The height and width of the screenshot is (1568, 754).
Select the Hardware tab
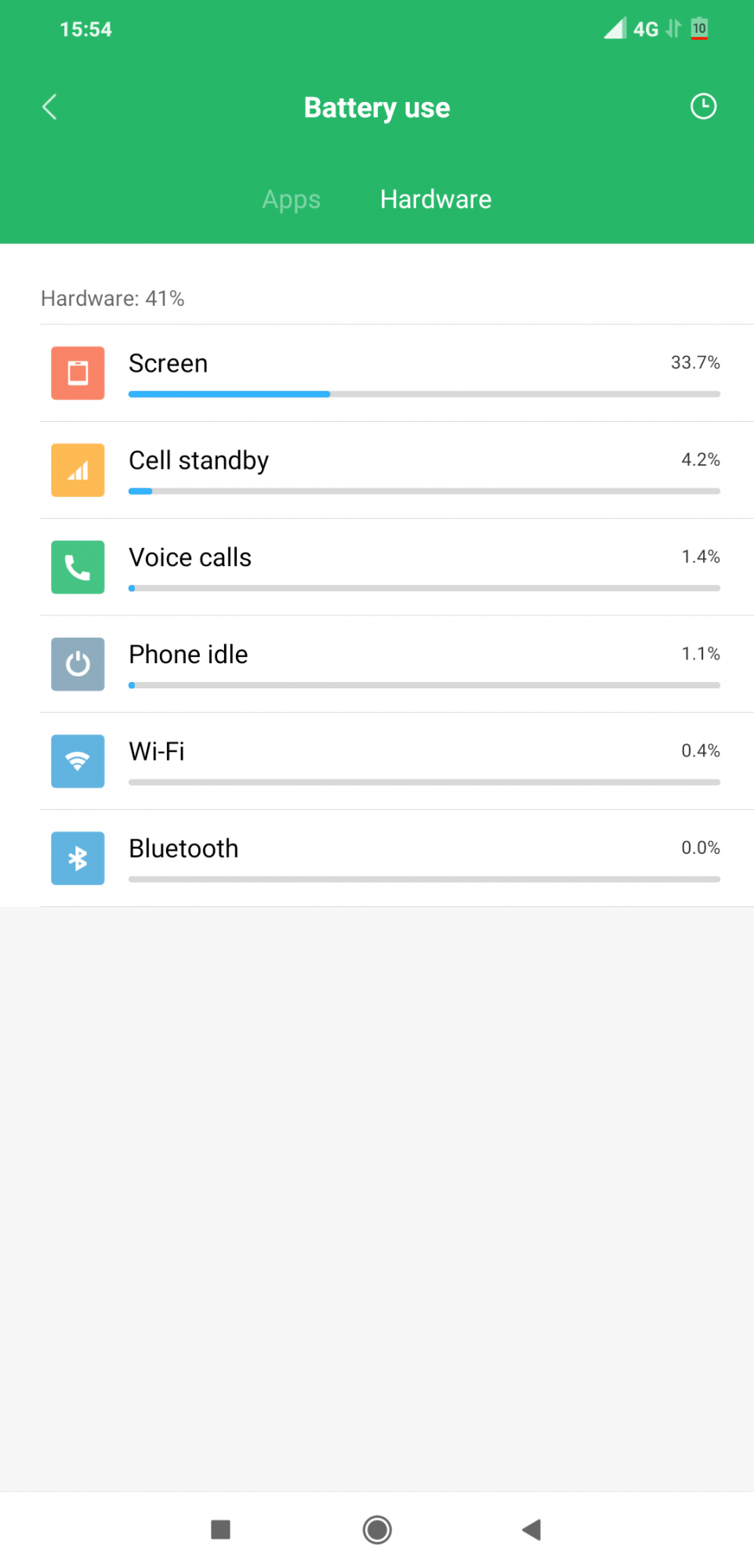[436, 199]
